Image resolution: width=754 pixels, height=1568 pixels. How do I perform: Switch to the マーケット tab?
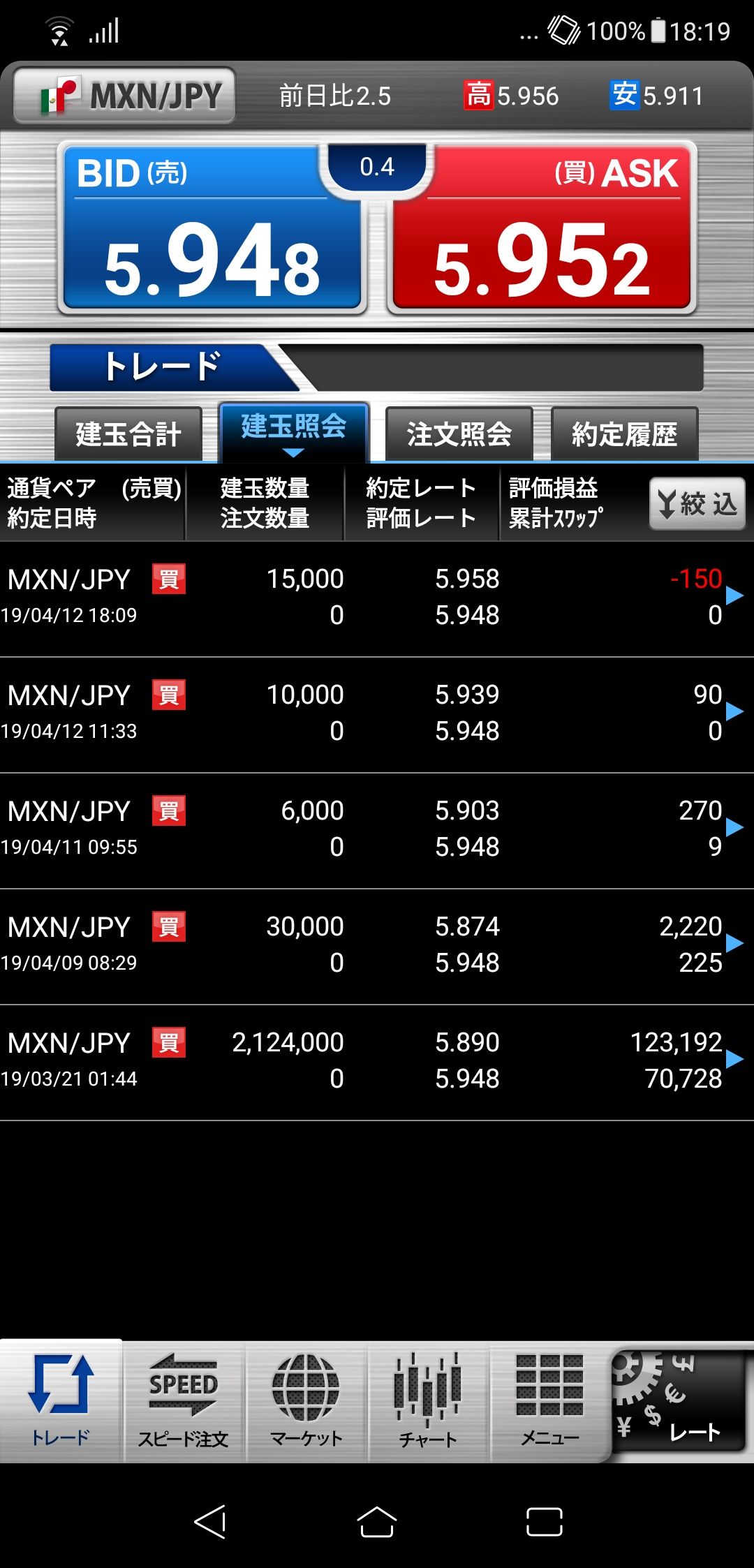[306, 1400]
